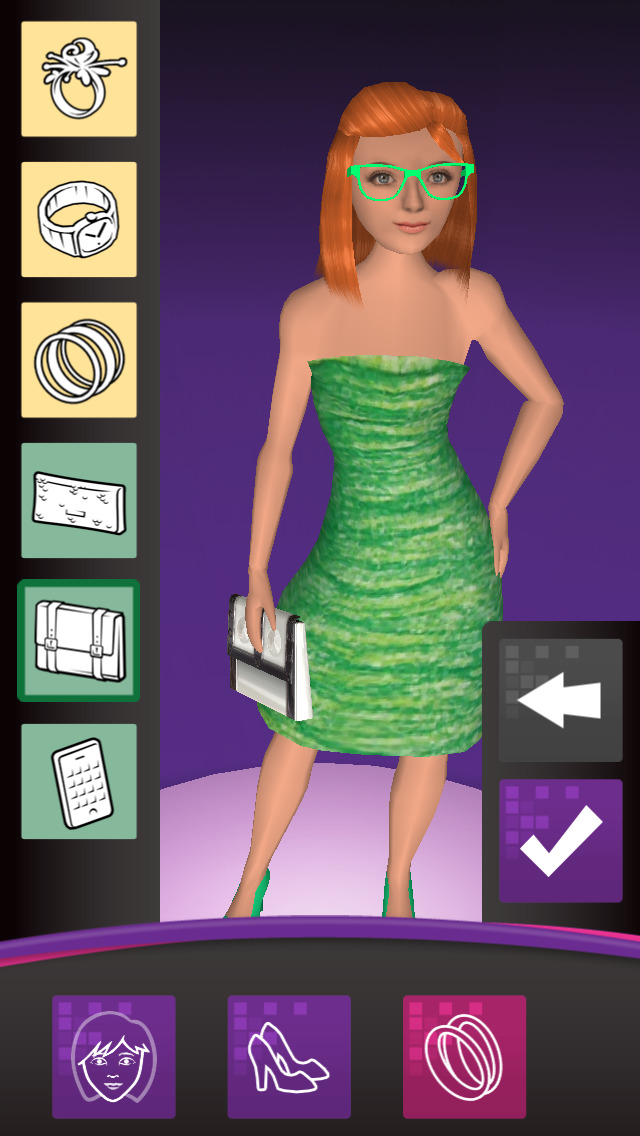Choose the buckled satchel handbag
This screenshot has width=640, height=1136.
point(79,640)
